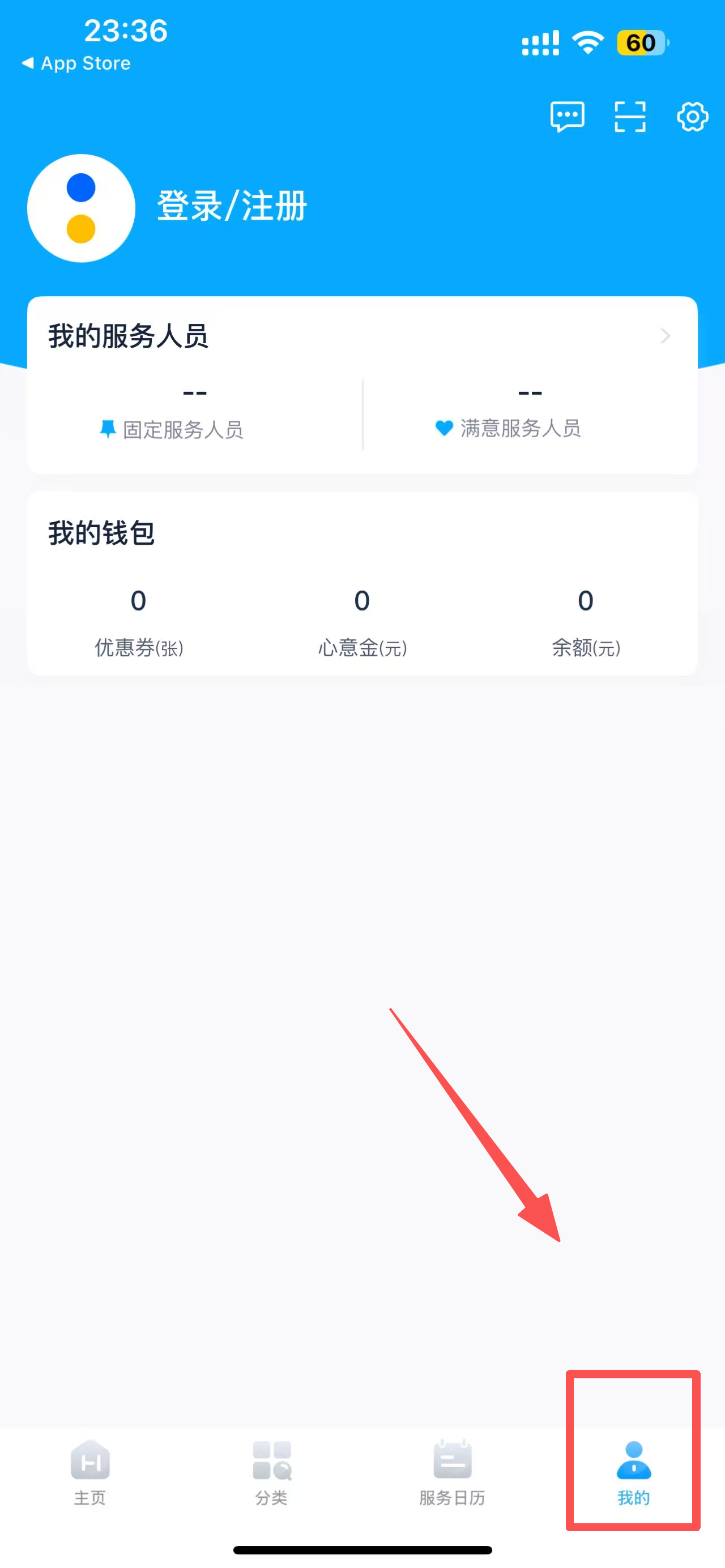
Task: Tap the default profile avatar
Action: click(x=81, y=208)
